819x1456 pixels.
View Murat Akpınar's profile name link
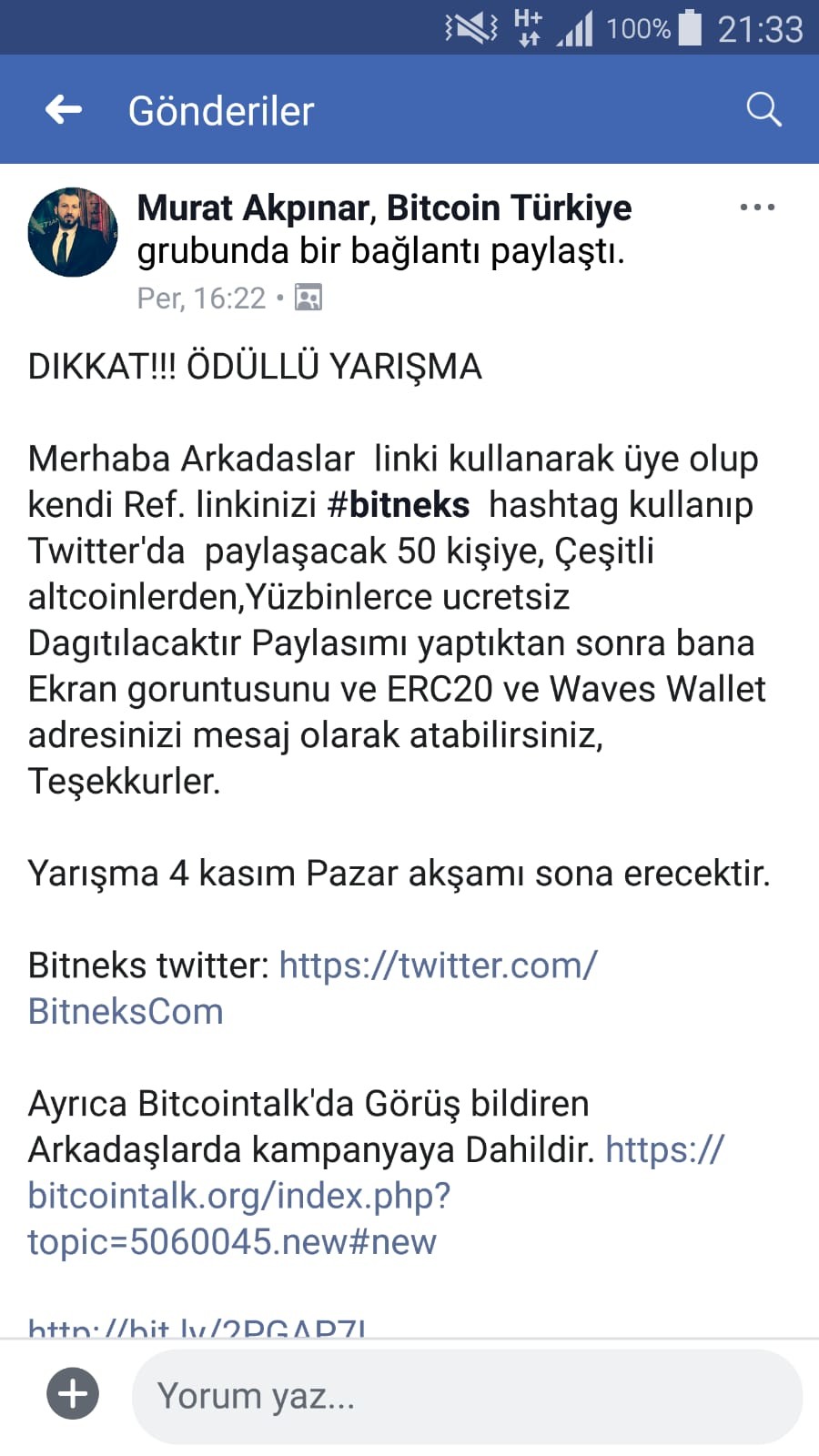pyautogui.click(x=253, y=208)
